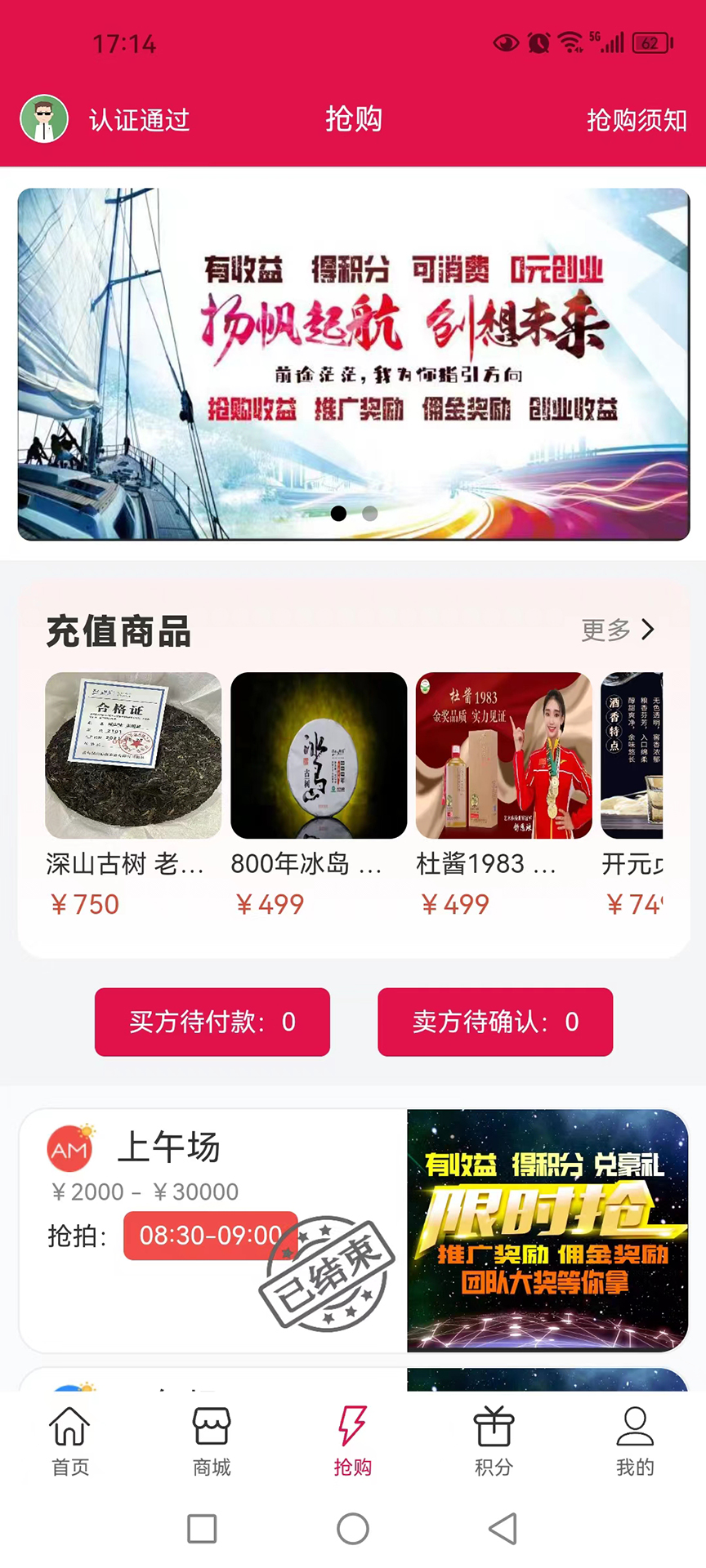The width and height of the screenshot is (706, 1568).
Task: Tap the Android home circle button
Action: 353,1529
